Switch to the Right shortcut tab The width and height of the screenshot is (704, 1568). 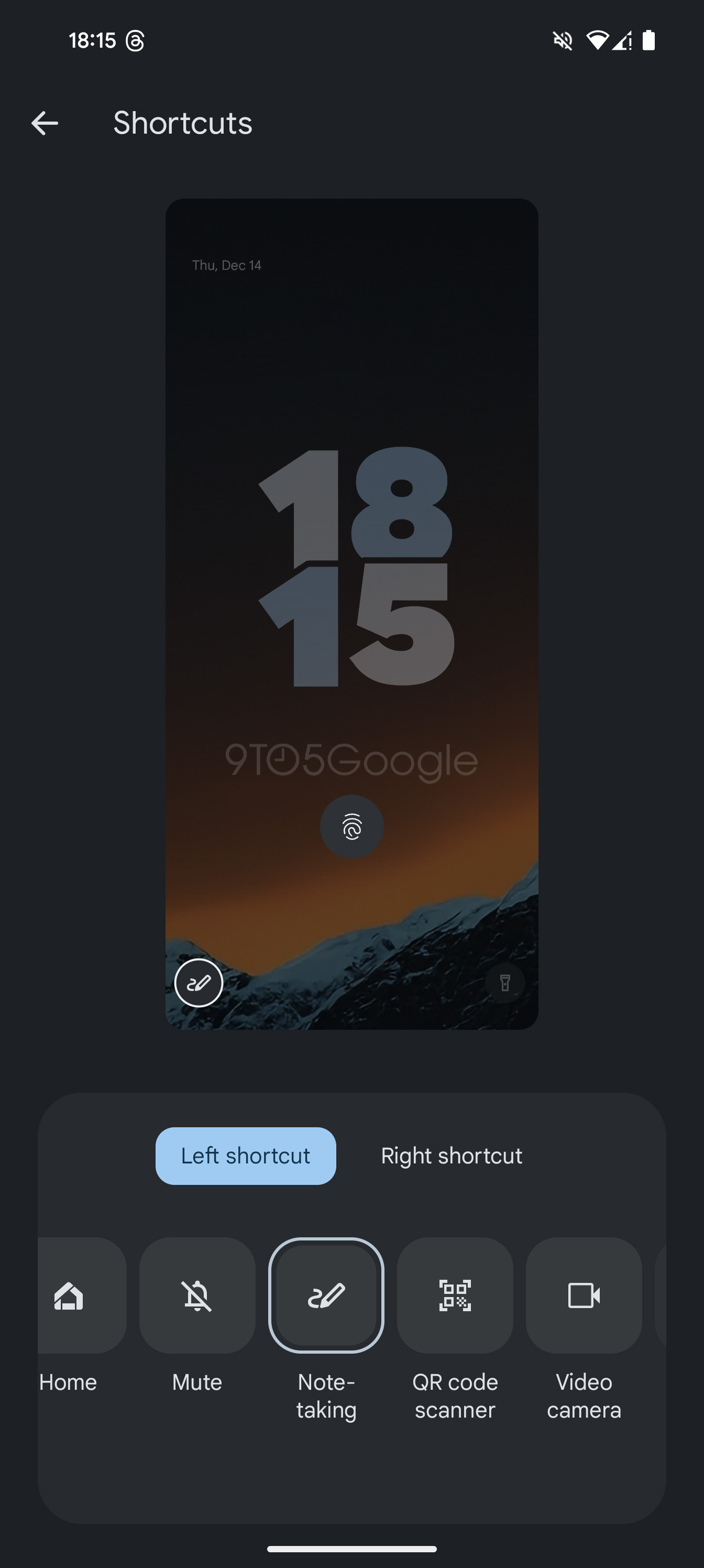(451, 1156)
